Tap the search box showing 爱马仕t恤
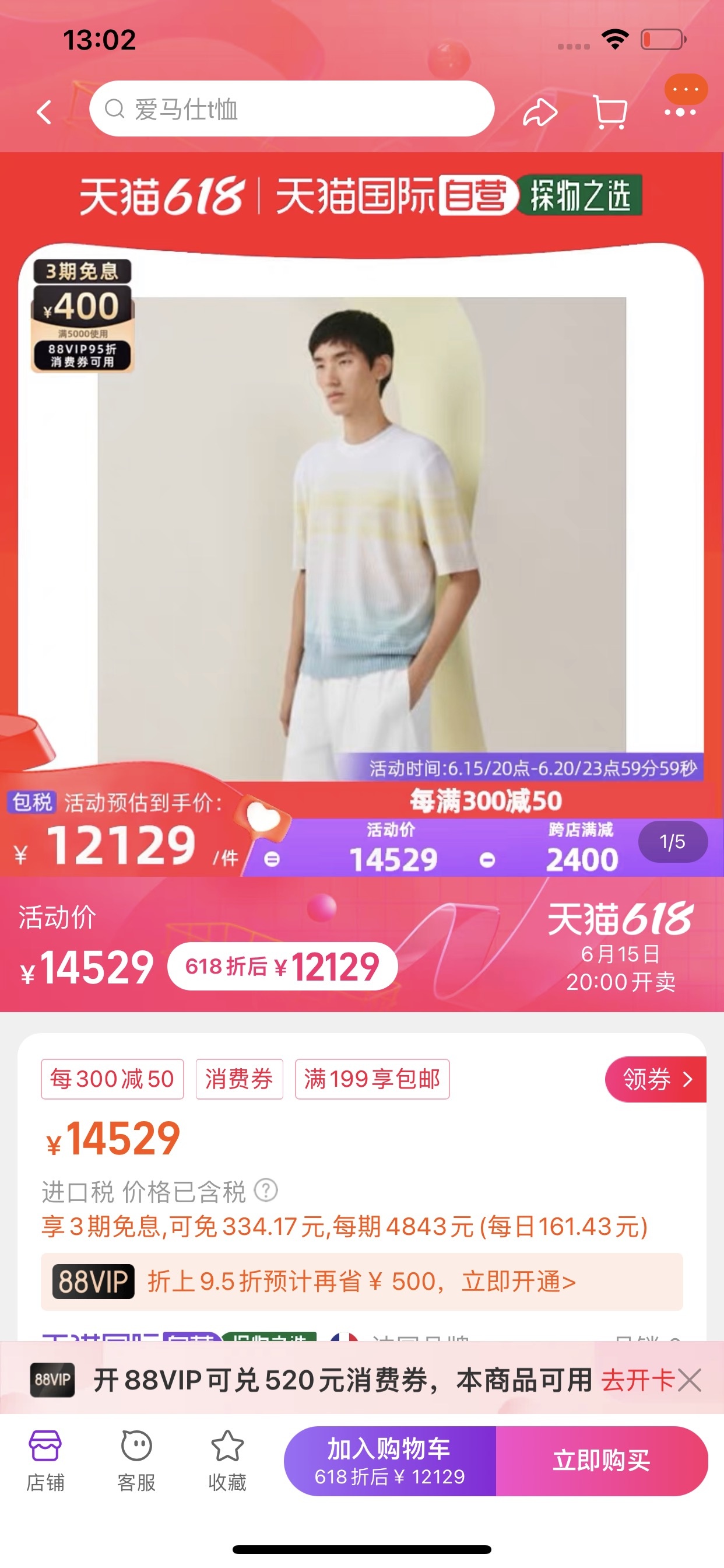 pos(291,110)
